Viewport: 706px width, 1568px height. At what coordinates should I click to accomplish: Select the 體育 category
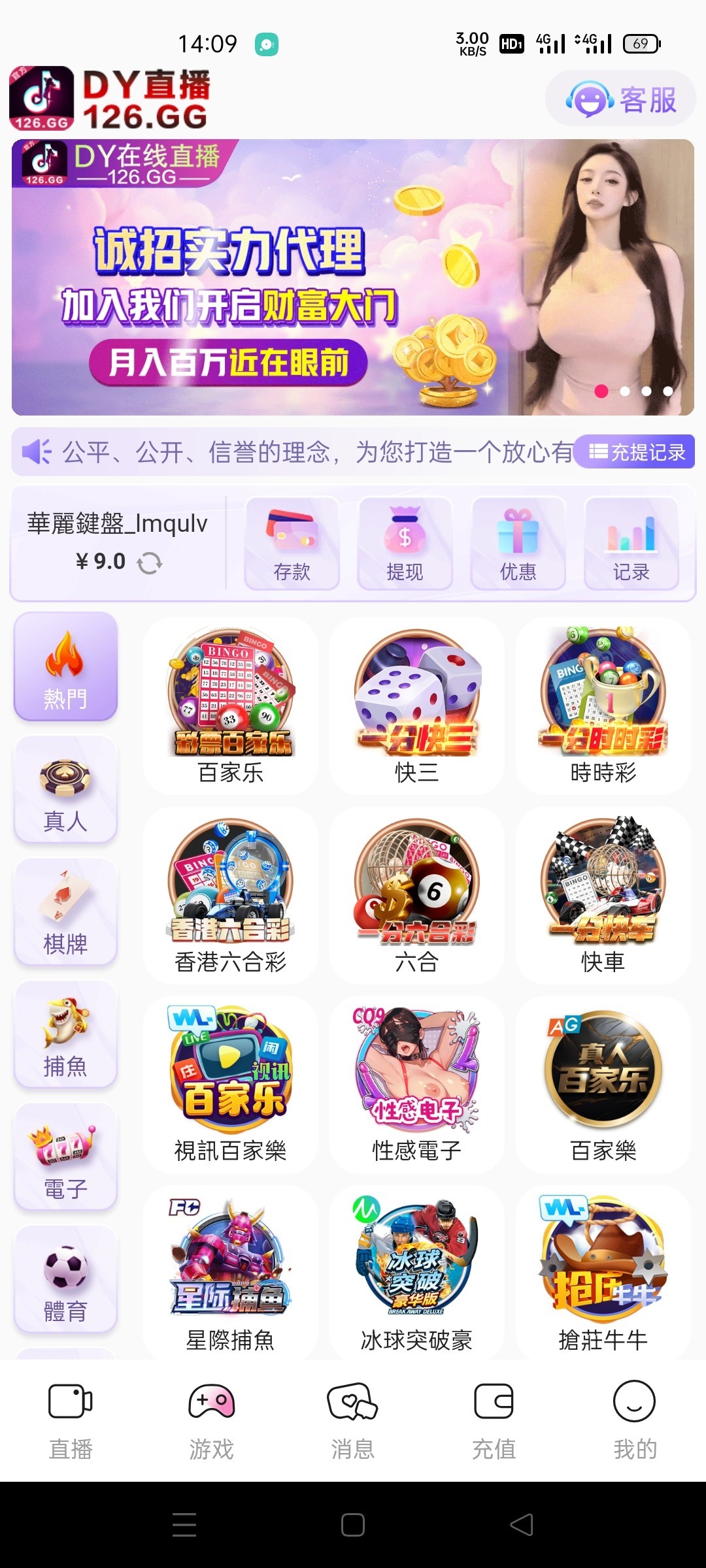pyautogui.click(x=65, y=1279)
